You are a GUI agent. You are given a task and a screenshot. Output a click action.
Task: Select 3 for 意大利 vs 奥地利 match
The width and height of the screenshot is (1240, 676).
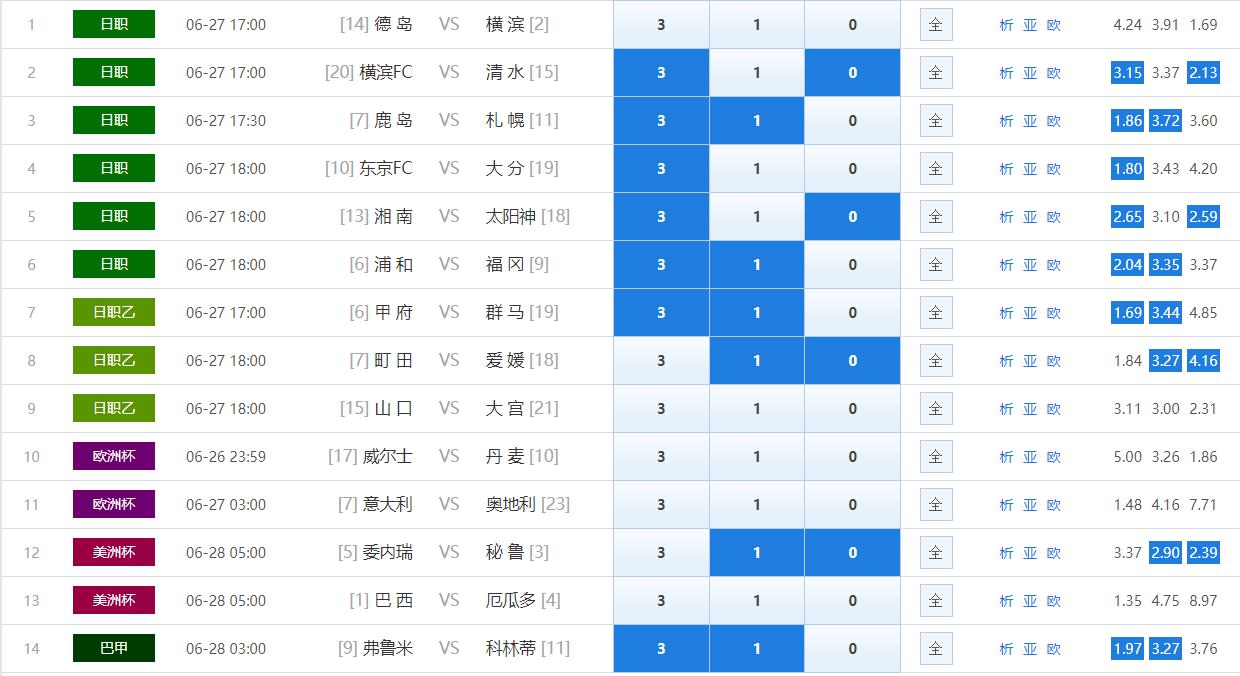coord(661,505)
